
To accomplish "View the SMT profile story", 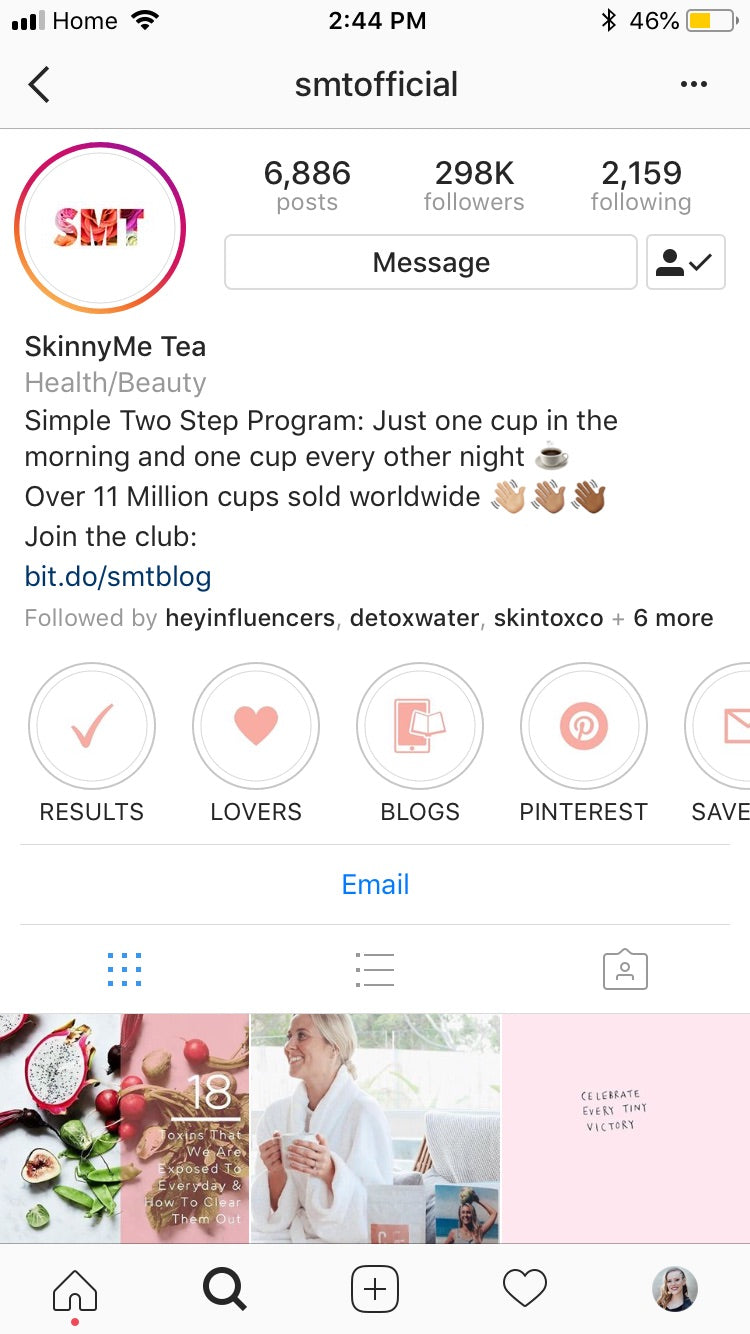I will (x=100, y=228).
